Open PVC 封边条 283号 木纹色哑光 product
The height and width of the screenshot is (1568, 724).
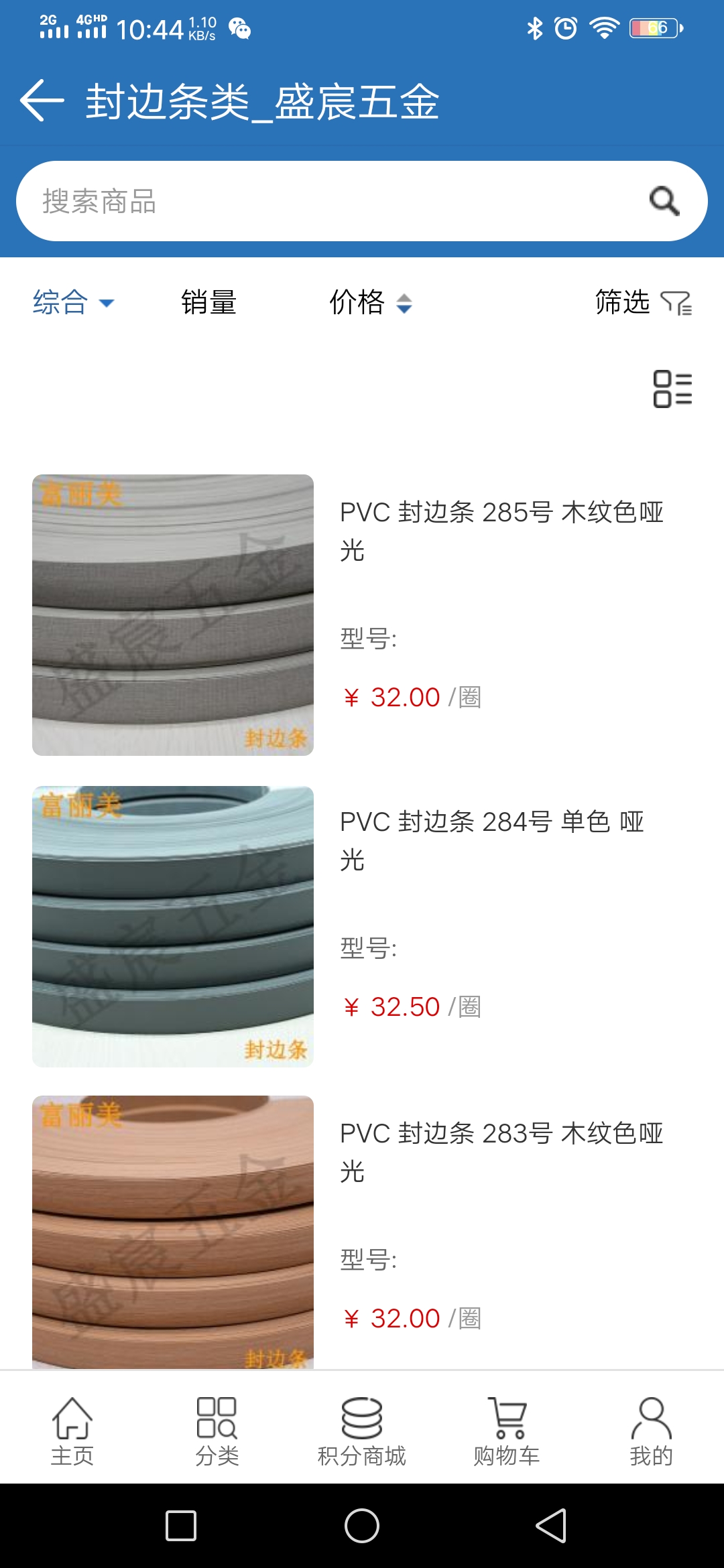click(x=362, y=1233)
